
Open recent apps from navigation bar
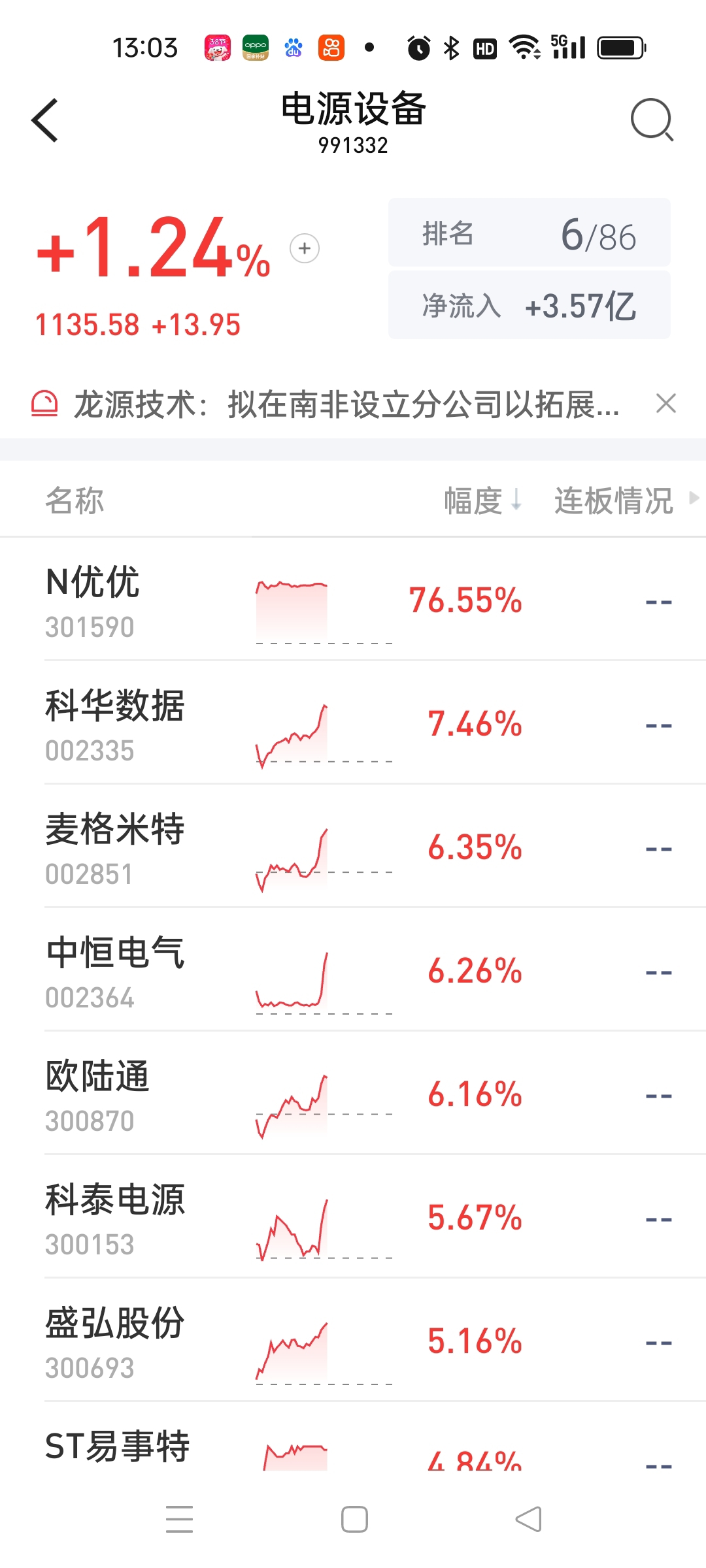179,1519
